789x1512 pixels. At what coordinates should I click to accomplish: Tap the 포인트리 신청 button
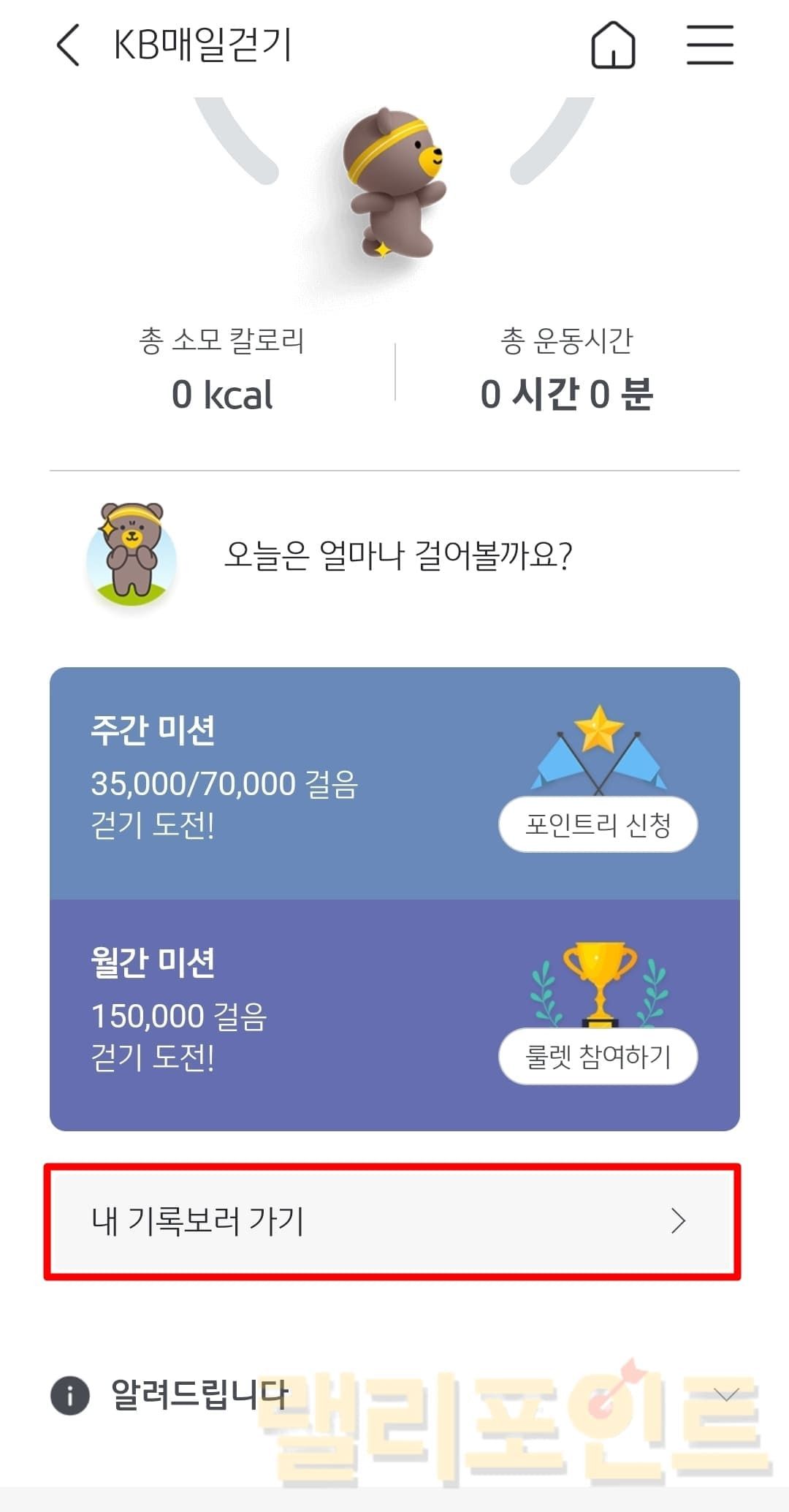[x=598, y=825]
